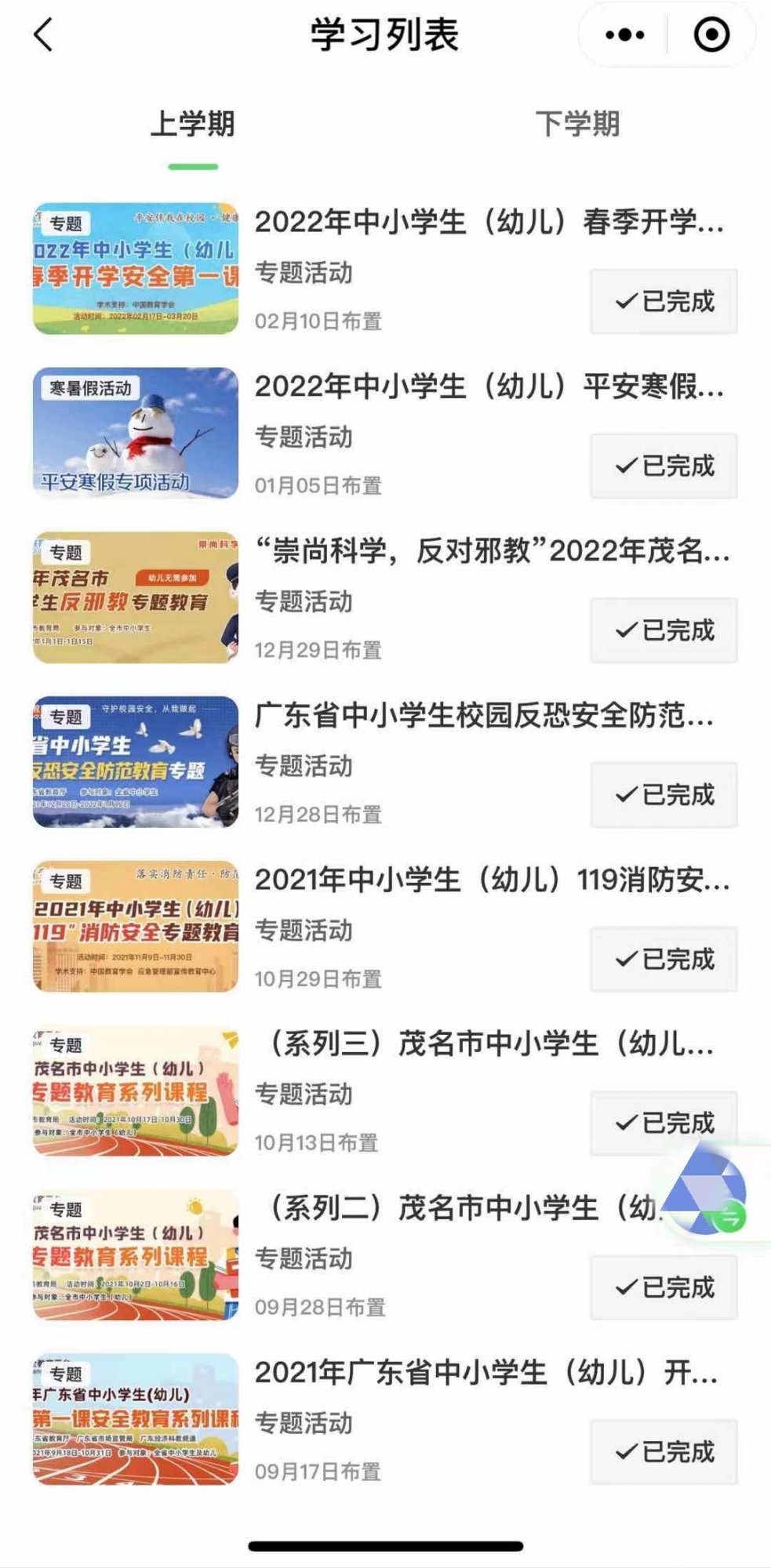Switch to the 下学期 tab

[x=577, y=124]
